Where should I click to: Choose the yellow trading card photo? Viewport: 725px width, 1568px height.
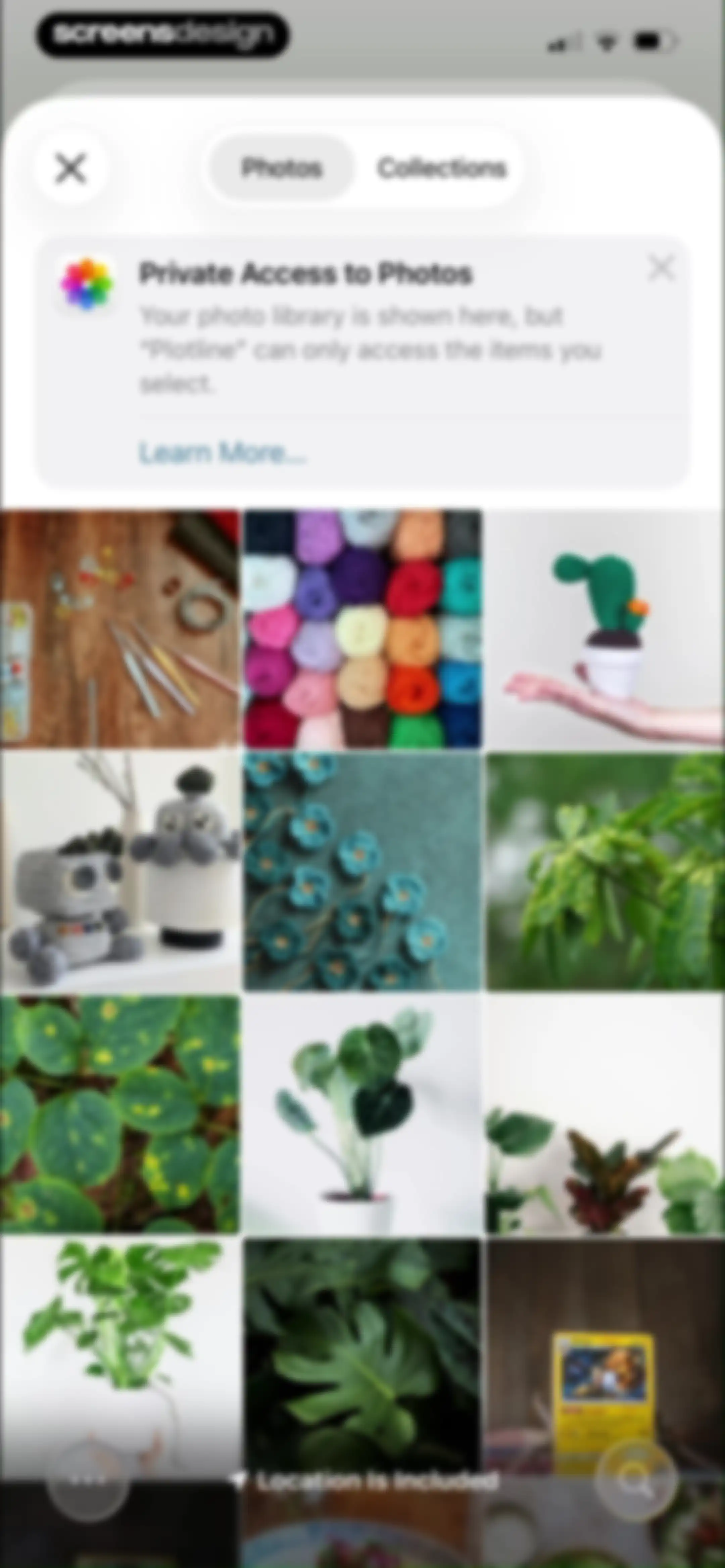605,1357
